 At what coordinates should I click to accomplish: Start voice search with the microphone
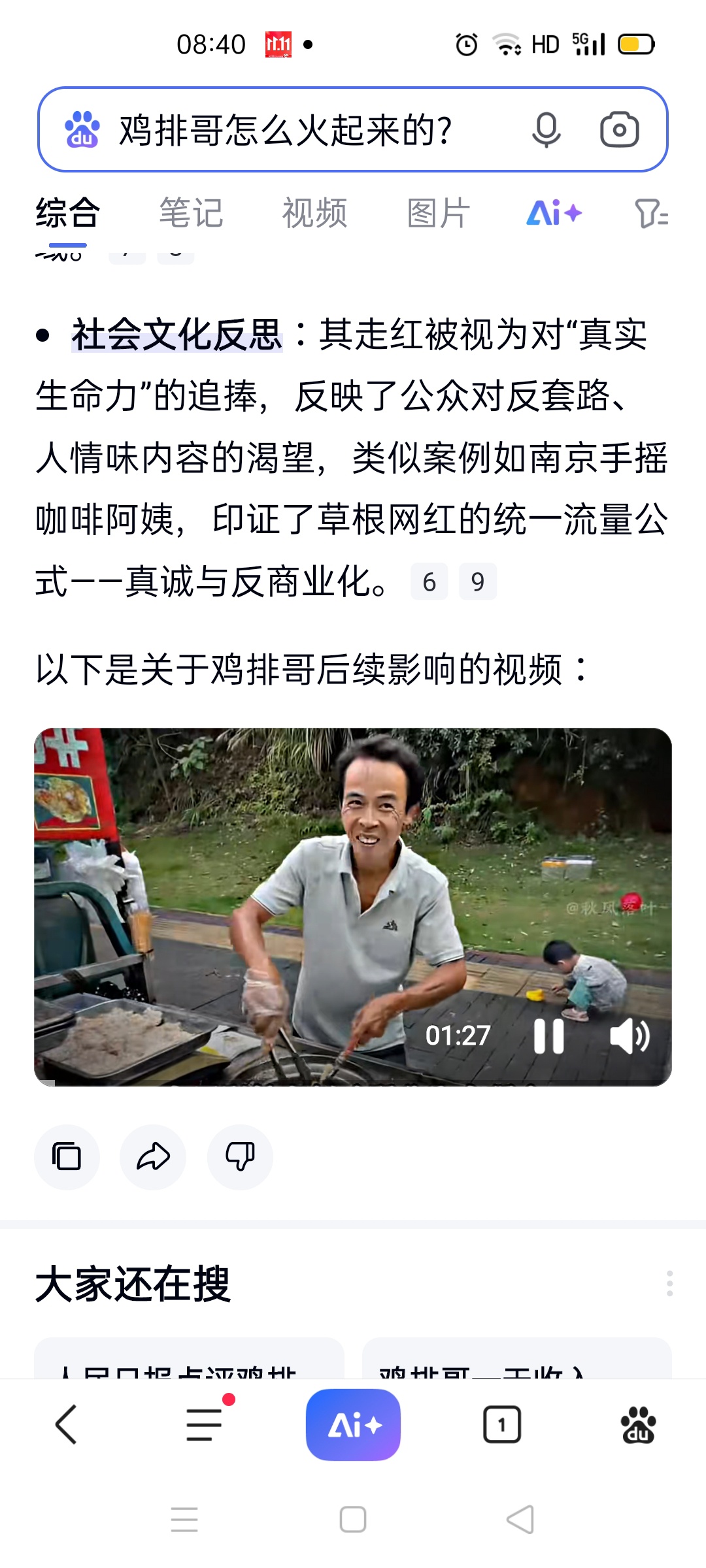(x=546, y=130)
